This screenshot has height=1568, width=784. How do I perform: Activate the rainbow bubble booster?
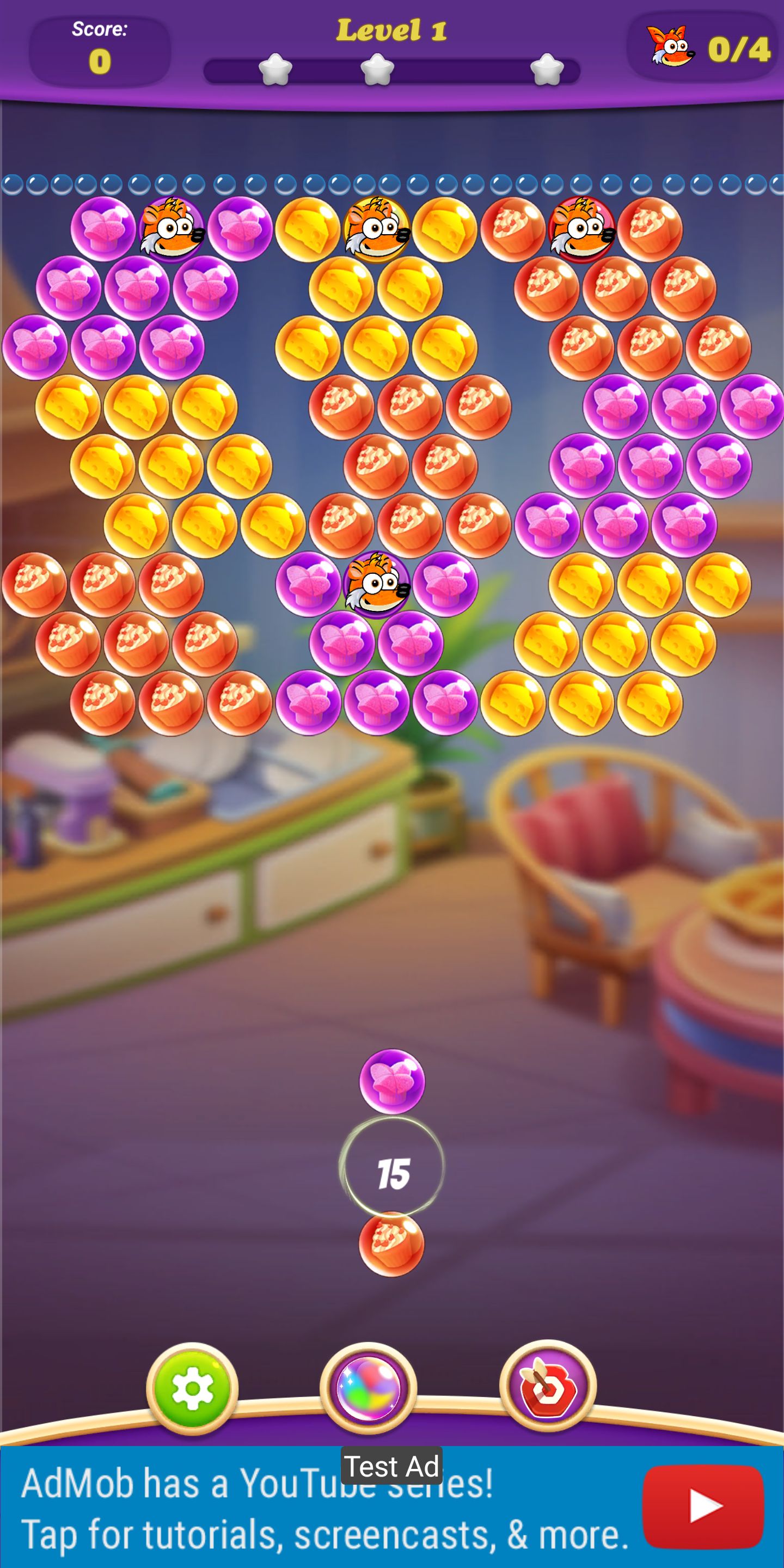(367, 1389)
